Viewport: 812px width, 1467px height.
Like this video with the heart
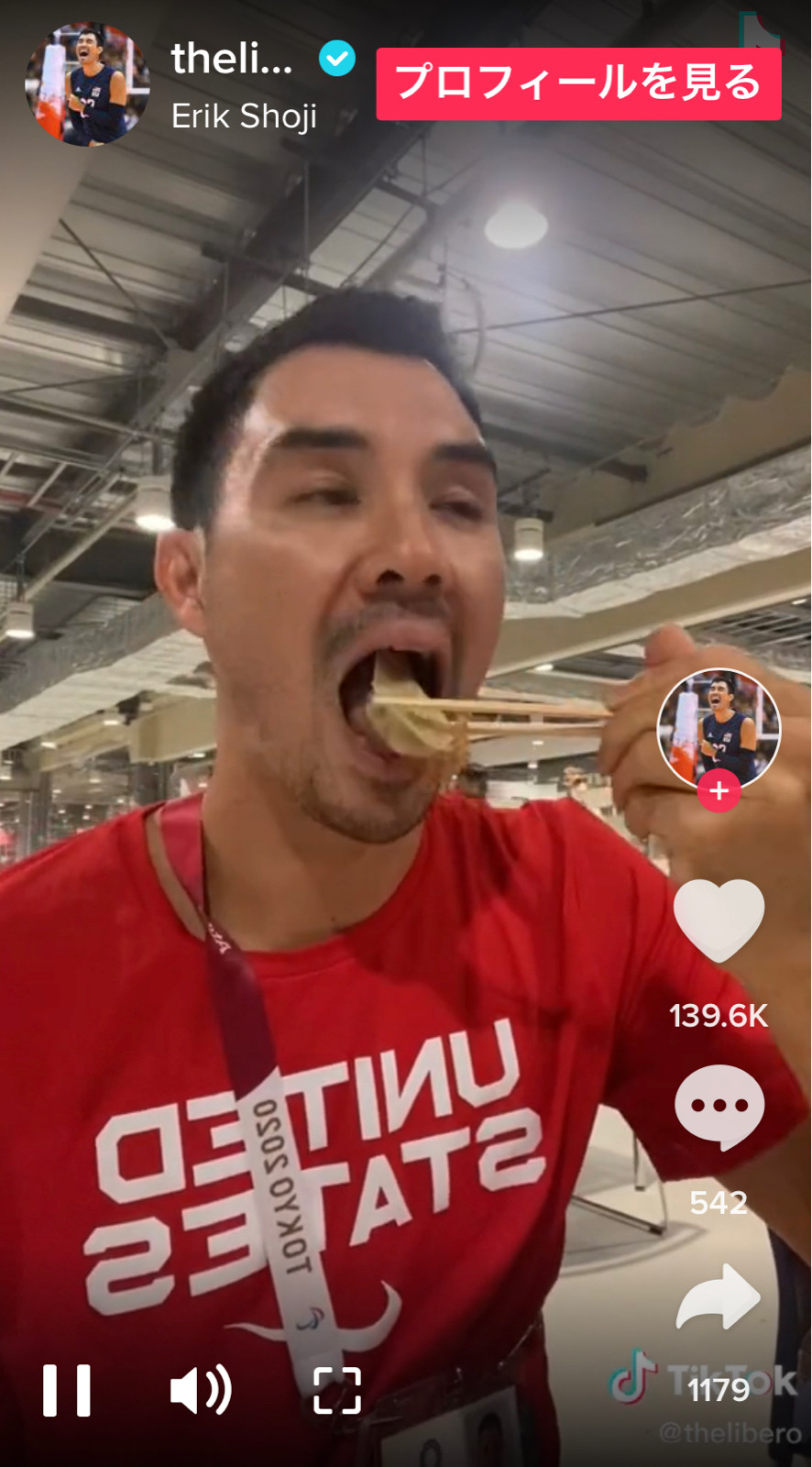pos(719,920)
